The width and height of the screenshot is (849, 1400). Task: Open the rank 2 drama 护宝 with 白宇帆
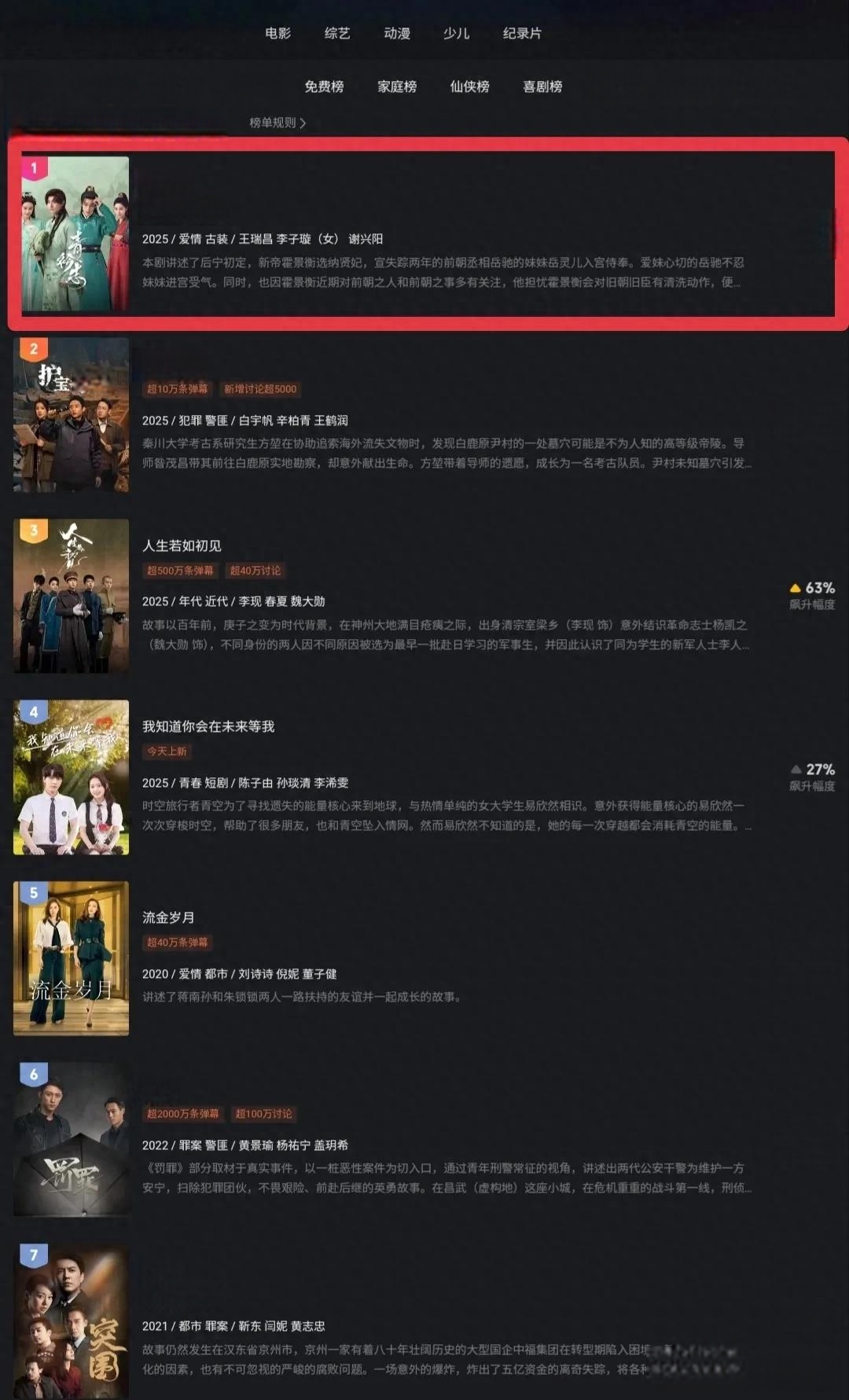[x=72, y=415]
